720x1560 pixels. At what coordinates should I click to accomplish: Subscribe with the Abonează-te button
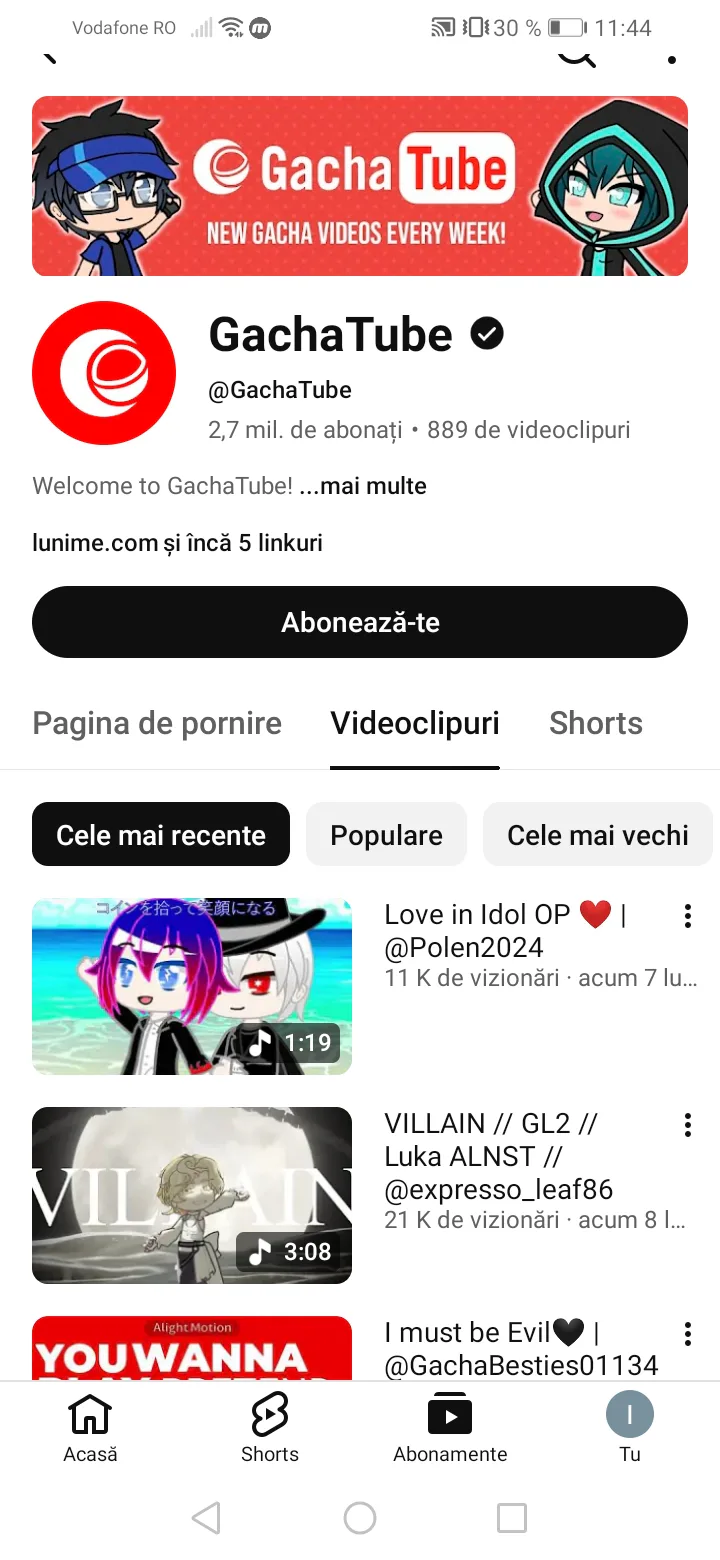coord(360,622)
